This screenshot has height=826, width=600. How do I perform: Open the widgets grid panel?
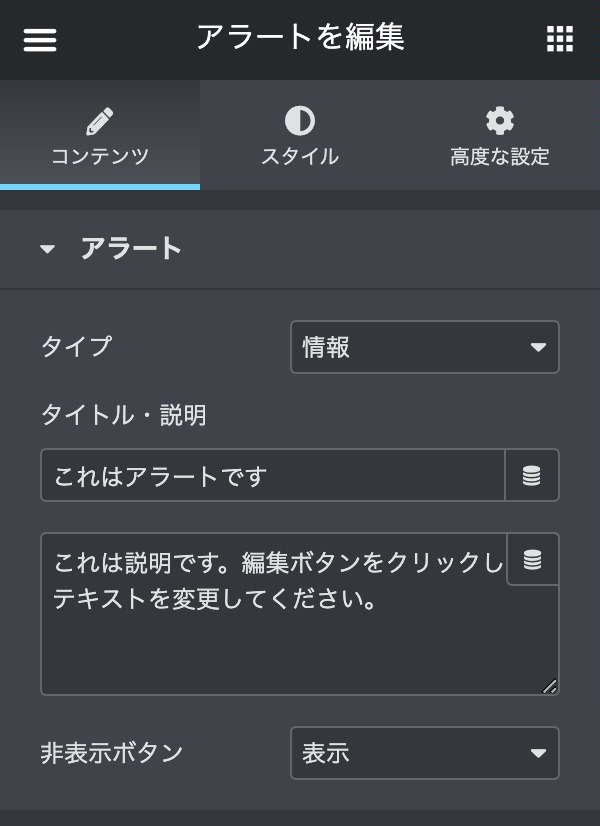pos(560,40)
